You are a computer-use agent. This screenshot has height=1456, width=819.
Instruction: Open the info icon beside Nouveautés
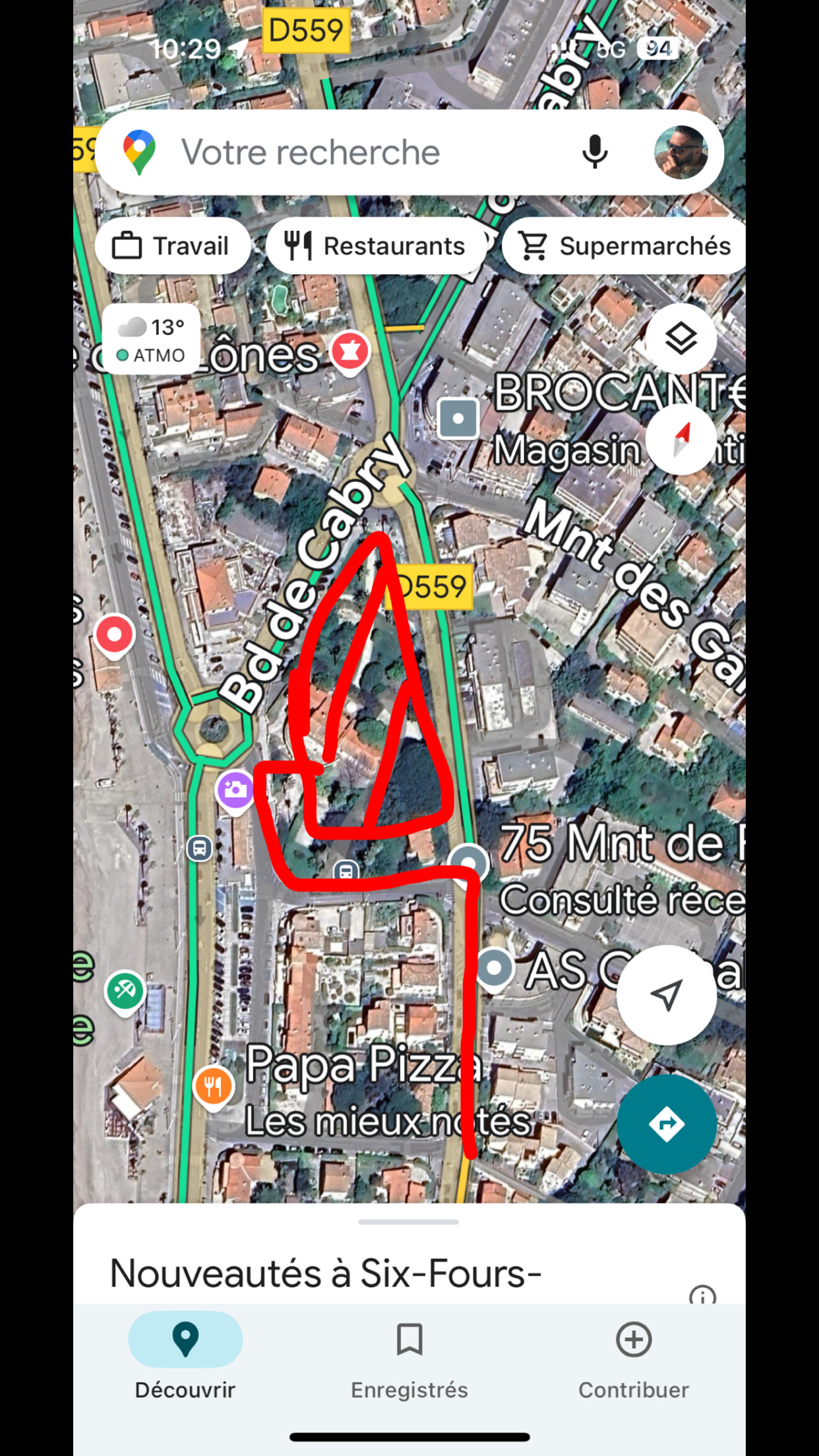click(x=702, y=1296)
